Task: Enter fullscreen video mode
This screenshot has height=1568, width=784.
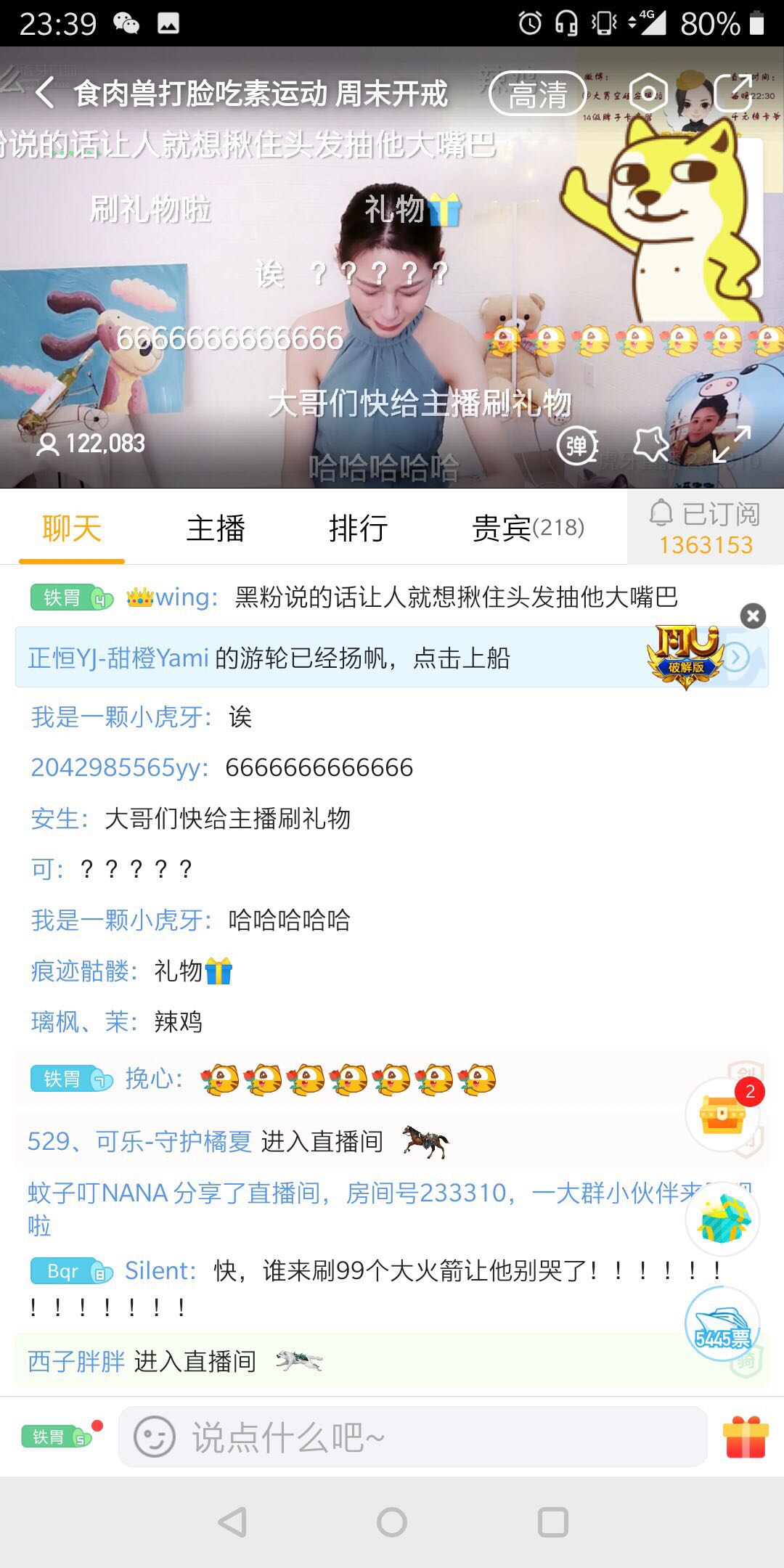Action: (731, 445)
